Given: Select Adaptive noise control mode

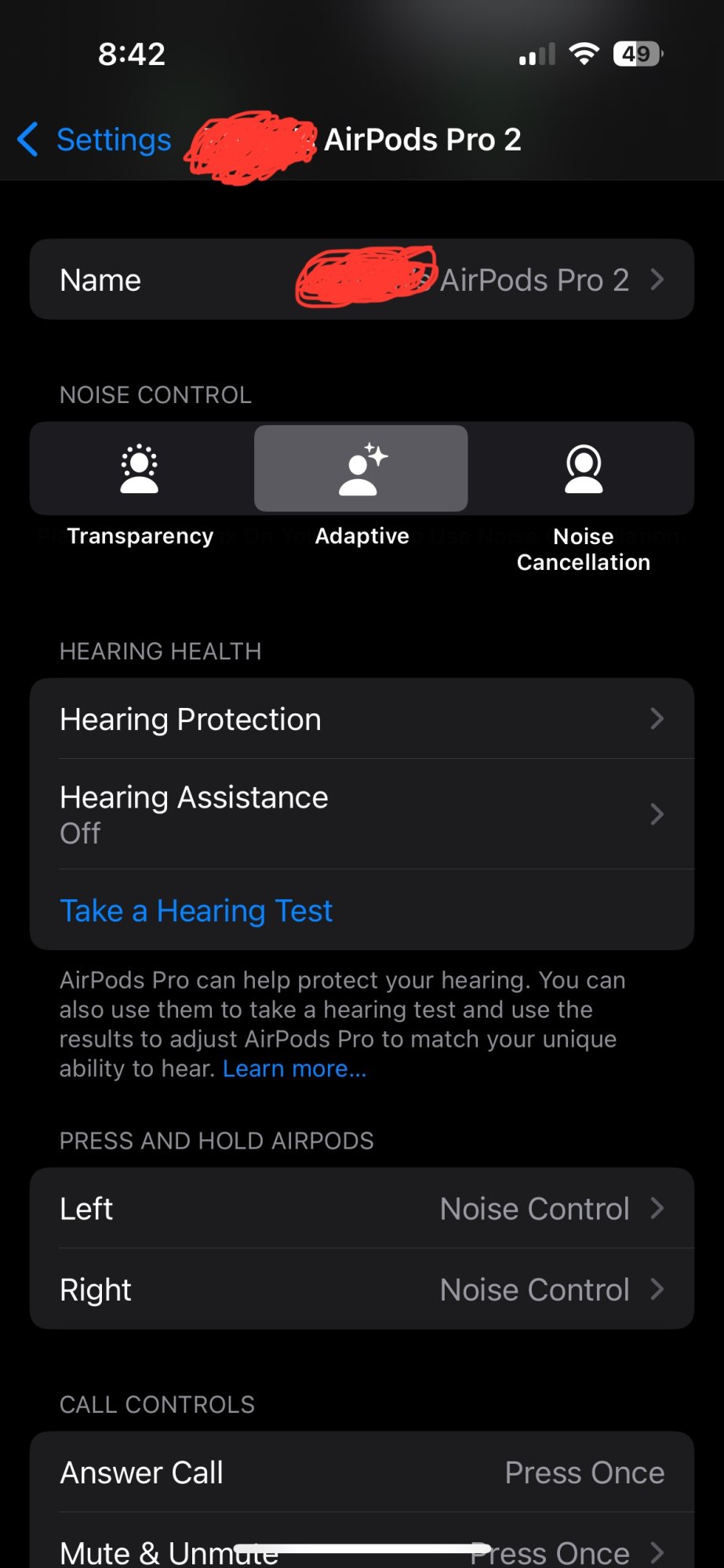Looking at the screenshot, I should [361, 470].
